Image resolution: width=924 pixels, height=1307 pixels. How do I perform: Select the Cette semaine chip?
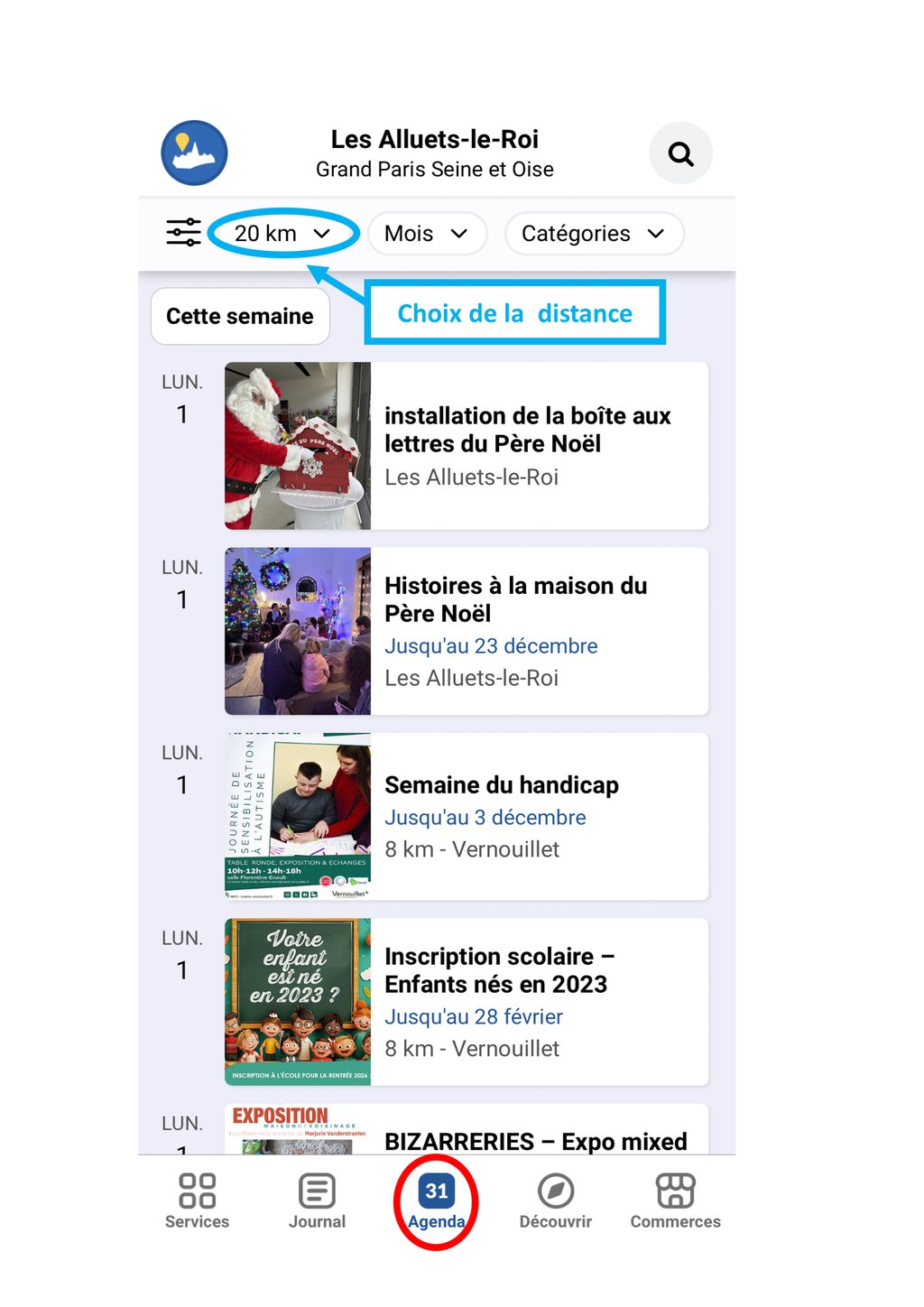click(240, 316)
